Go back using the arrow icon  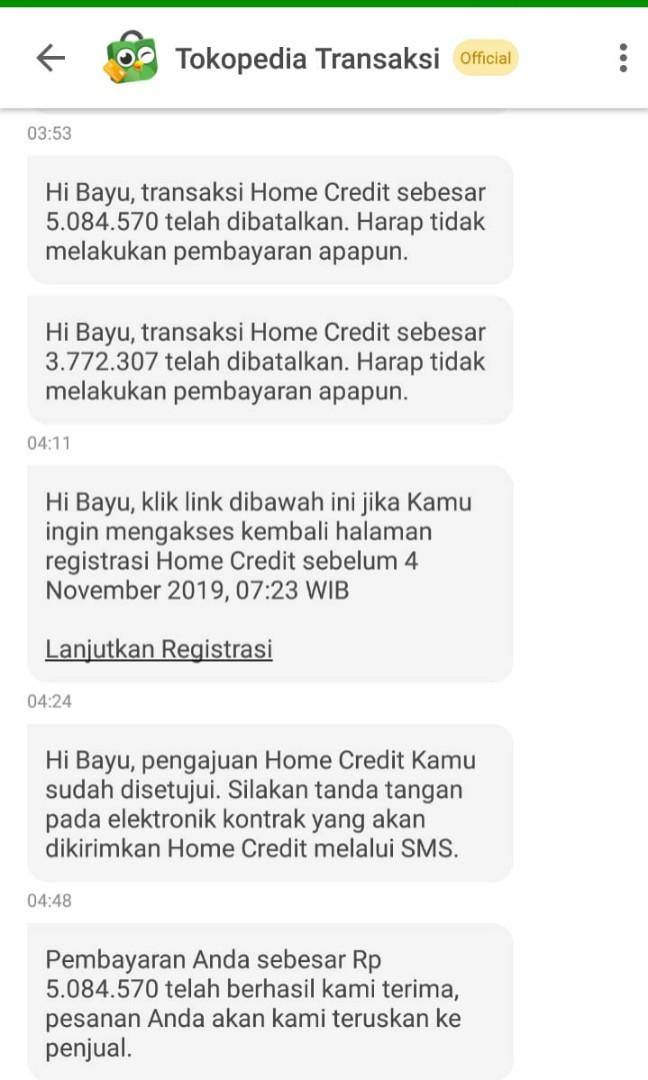50,58
